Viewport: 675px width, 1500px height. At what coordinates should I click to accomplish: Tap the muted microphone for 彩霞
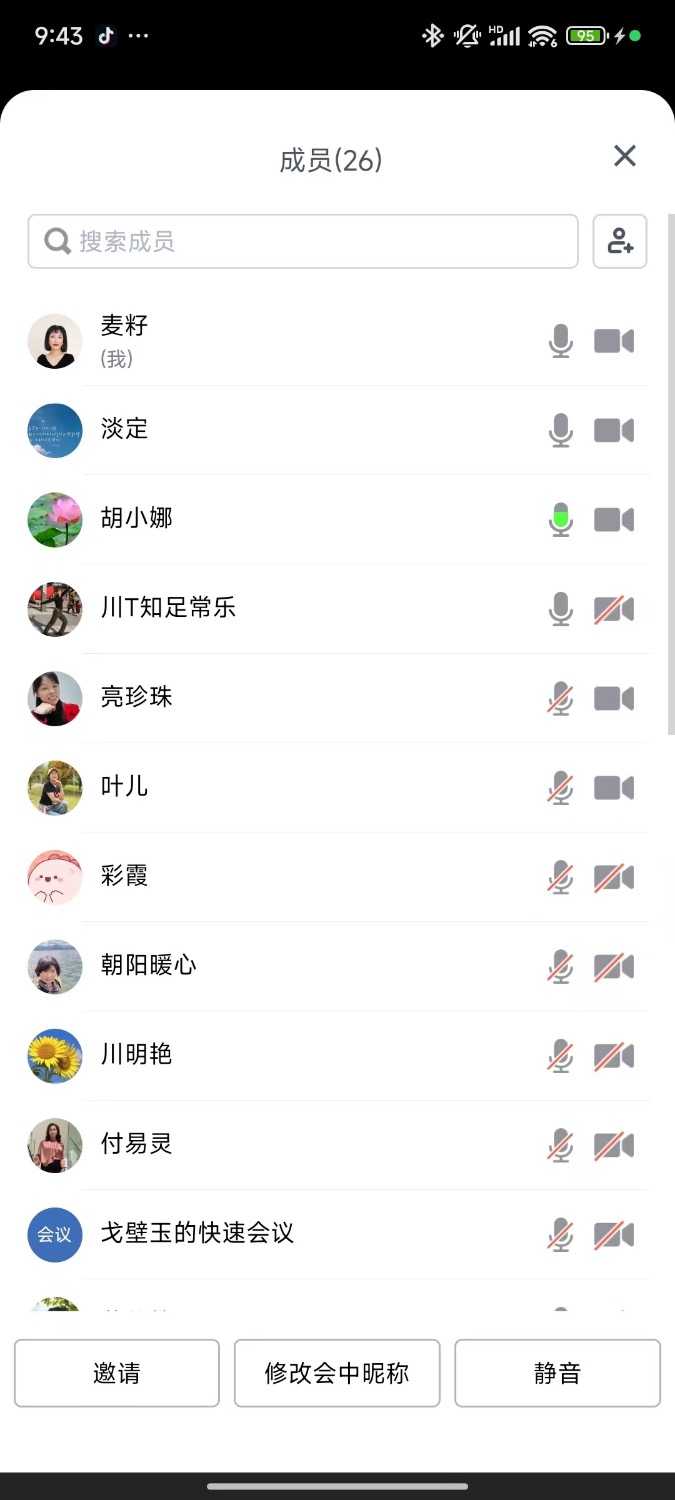561,877
